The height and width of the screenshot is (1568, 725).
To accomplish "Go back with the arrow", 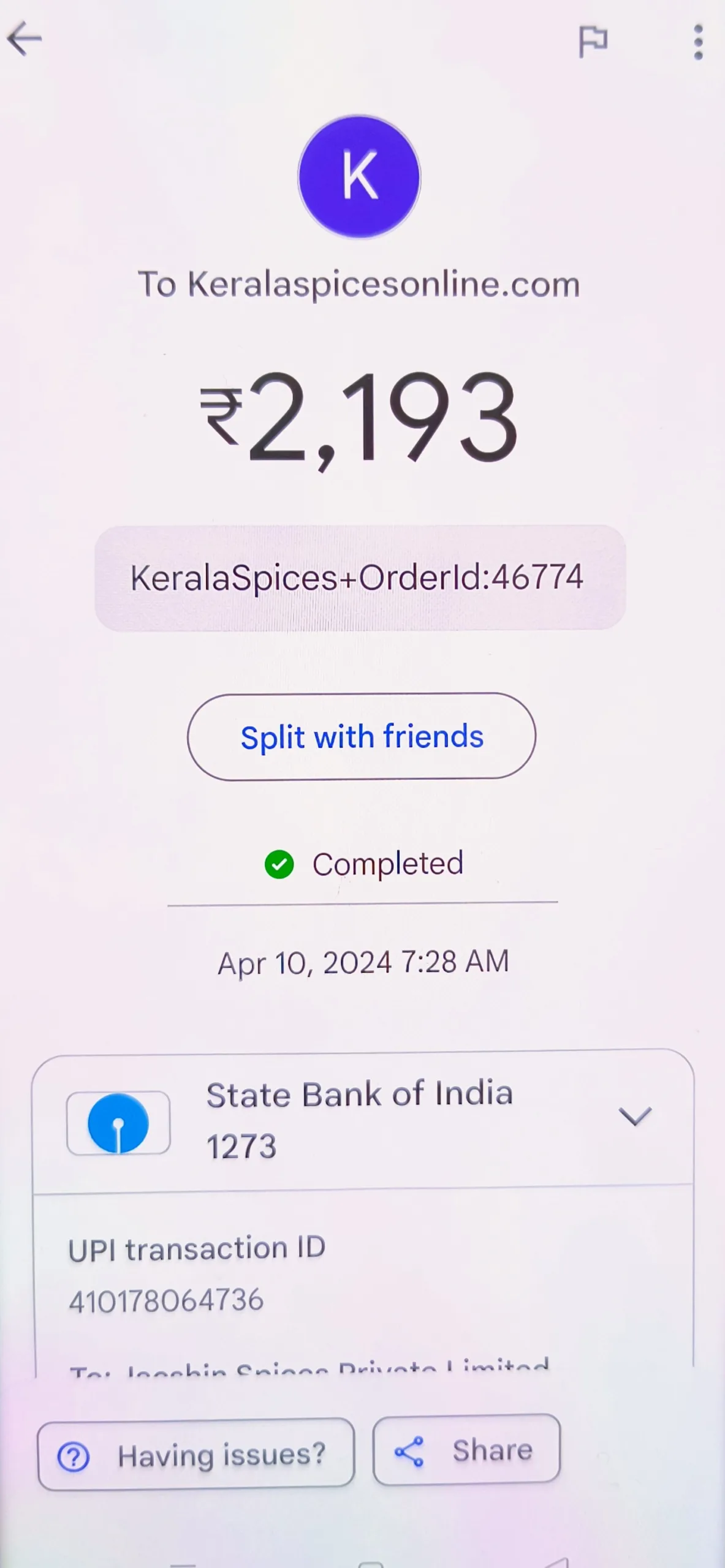I will [x=25, y=39].
